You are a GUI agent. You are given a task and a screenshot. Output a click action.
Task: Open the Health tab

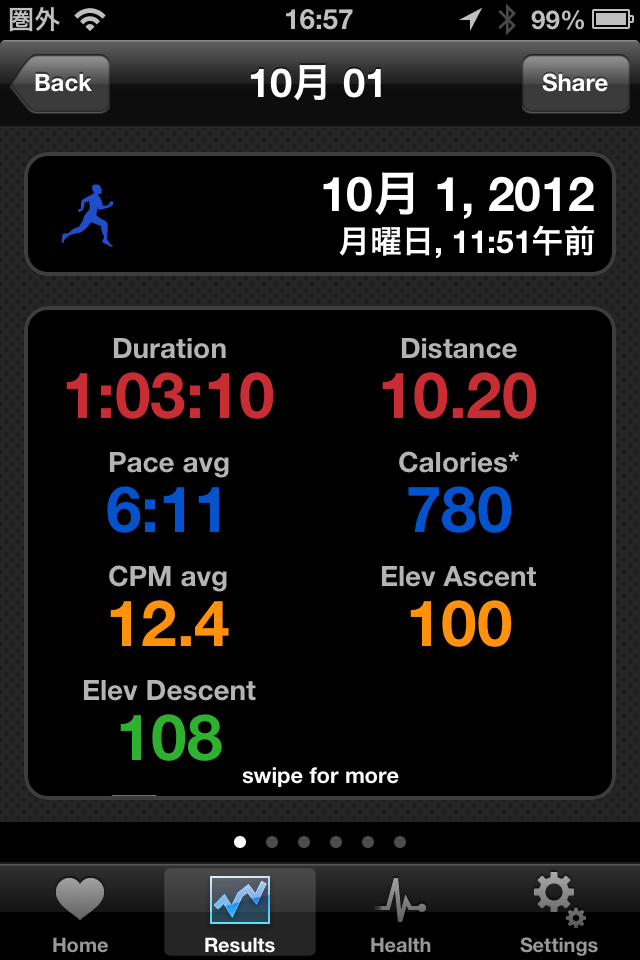point(400,912)
